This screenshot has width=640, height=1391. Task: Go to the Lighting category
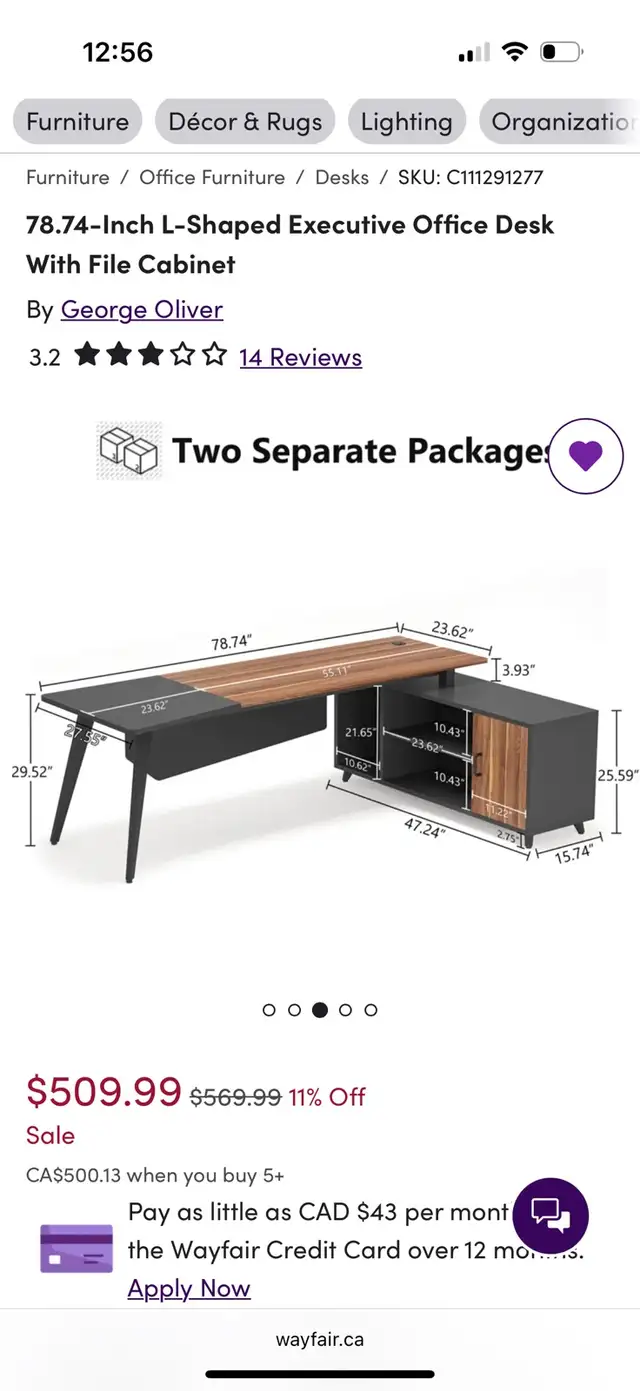[x=406, y=122]
